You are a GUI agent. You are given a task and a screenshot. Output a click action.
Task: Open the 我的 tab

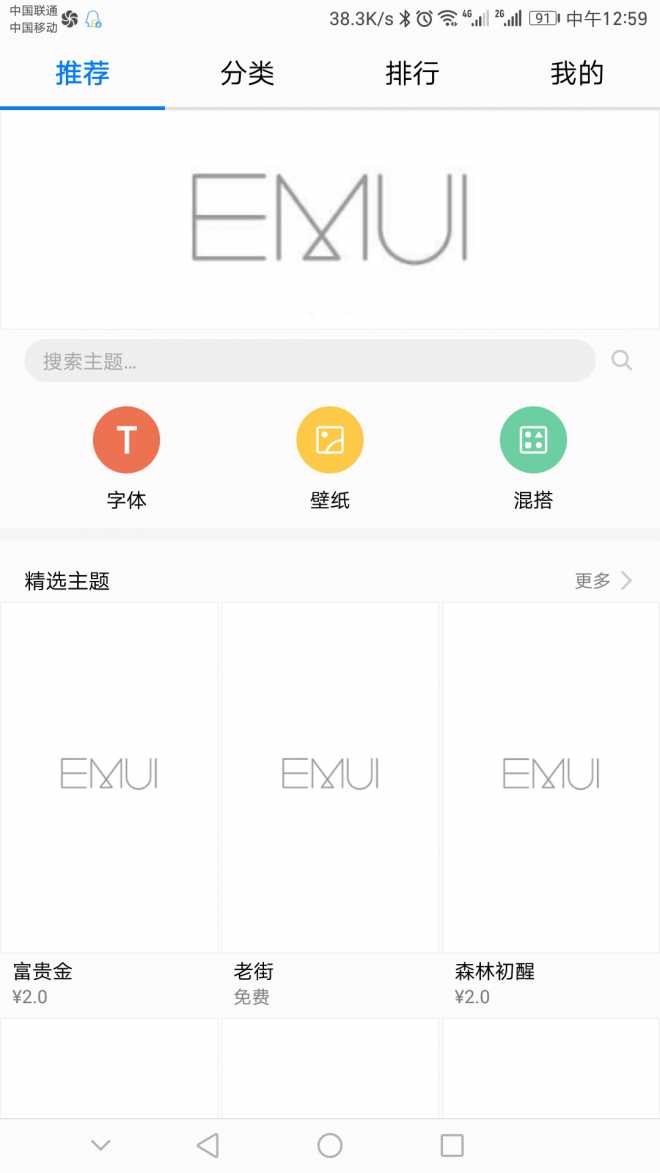(x=577, y=73)
